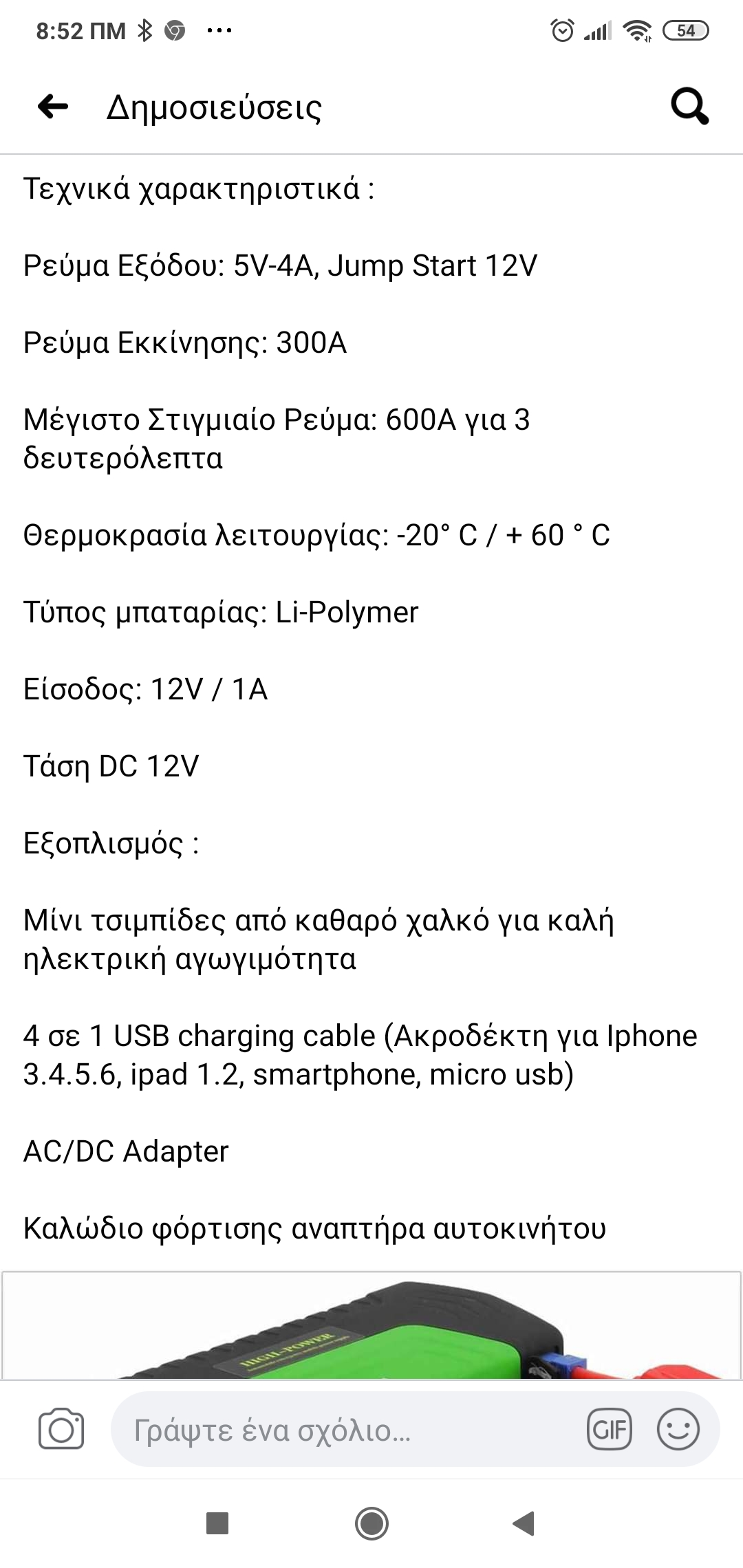
Task: Tap the system home button
Action: [x=371, y=1524]
